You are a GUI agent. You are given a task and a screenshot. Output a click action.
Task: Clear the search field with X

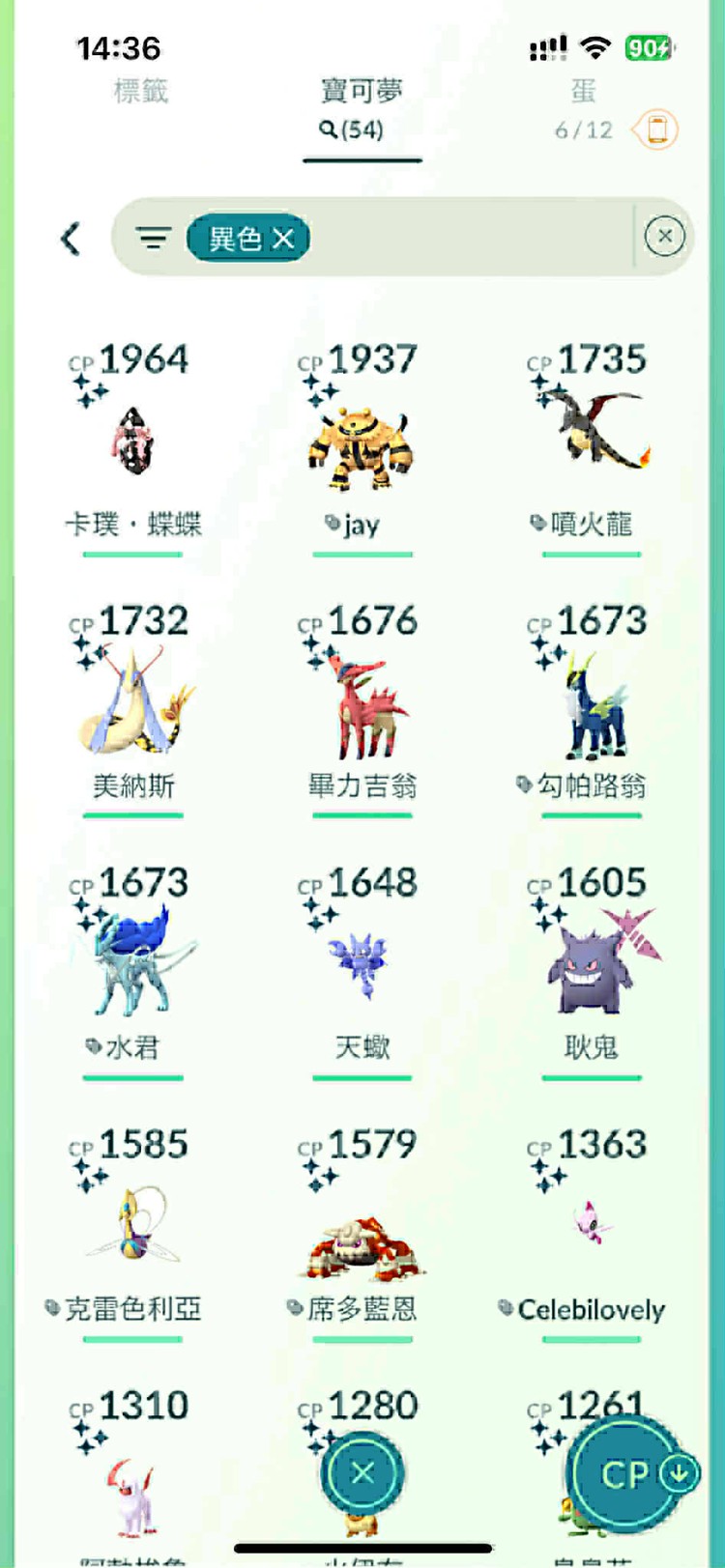[x=664, y=237]
